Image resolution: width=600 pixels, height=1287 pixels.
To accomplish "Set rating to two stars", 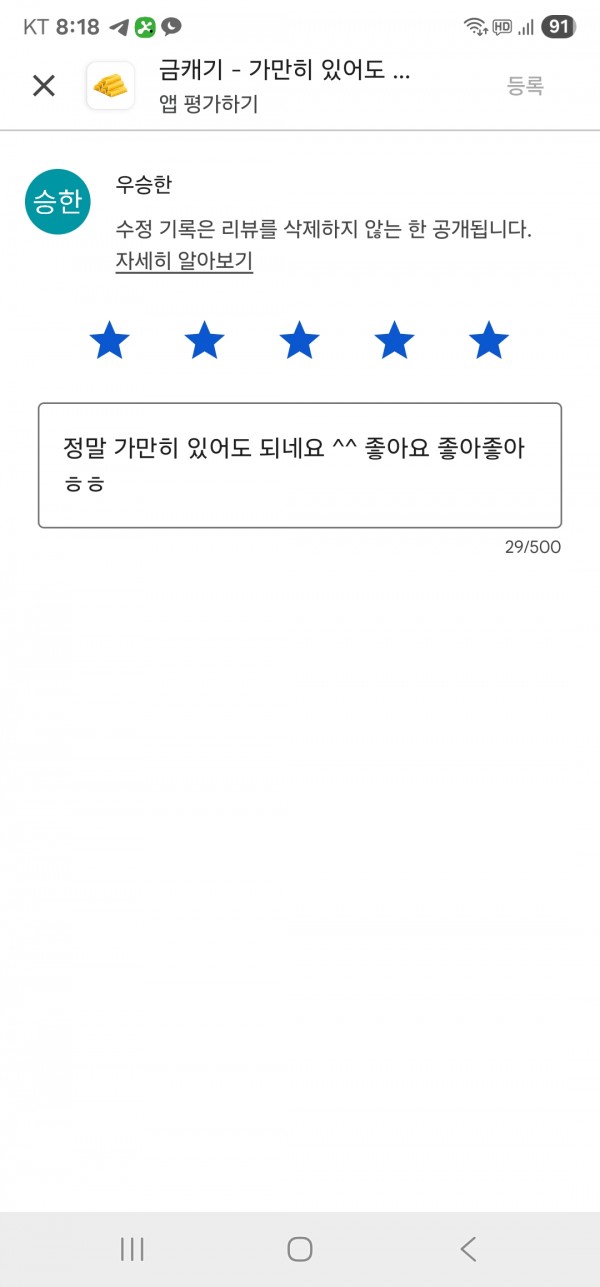I will click(x=205, y=341).
